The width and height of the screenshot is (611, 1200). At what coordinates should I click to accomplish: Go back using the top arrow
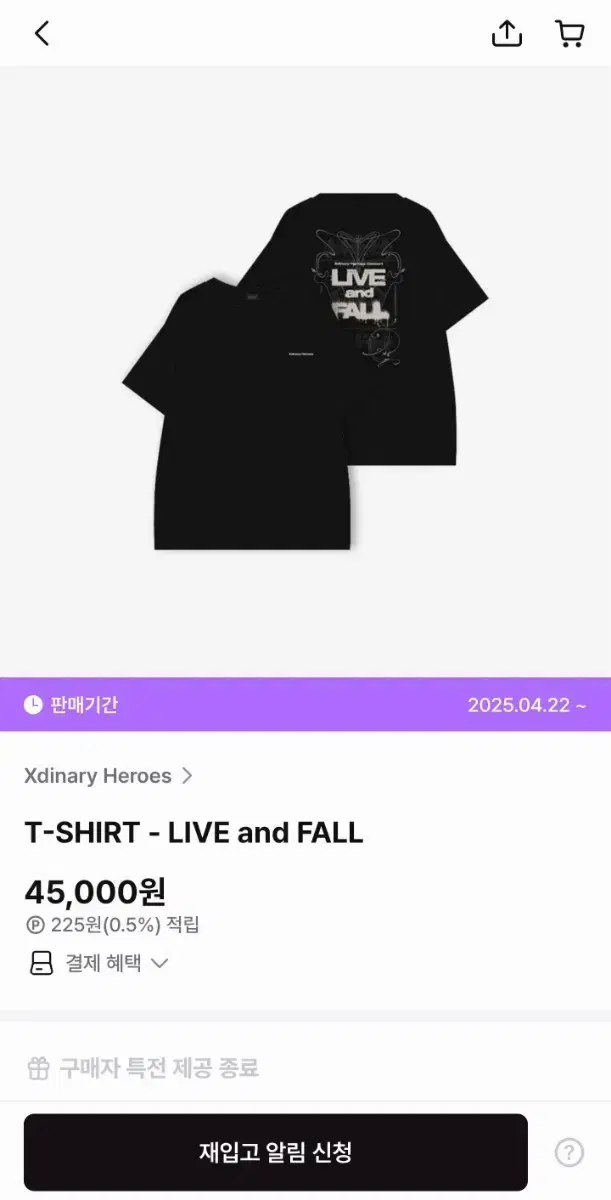(x=42, y=34)
